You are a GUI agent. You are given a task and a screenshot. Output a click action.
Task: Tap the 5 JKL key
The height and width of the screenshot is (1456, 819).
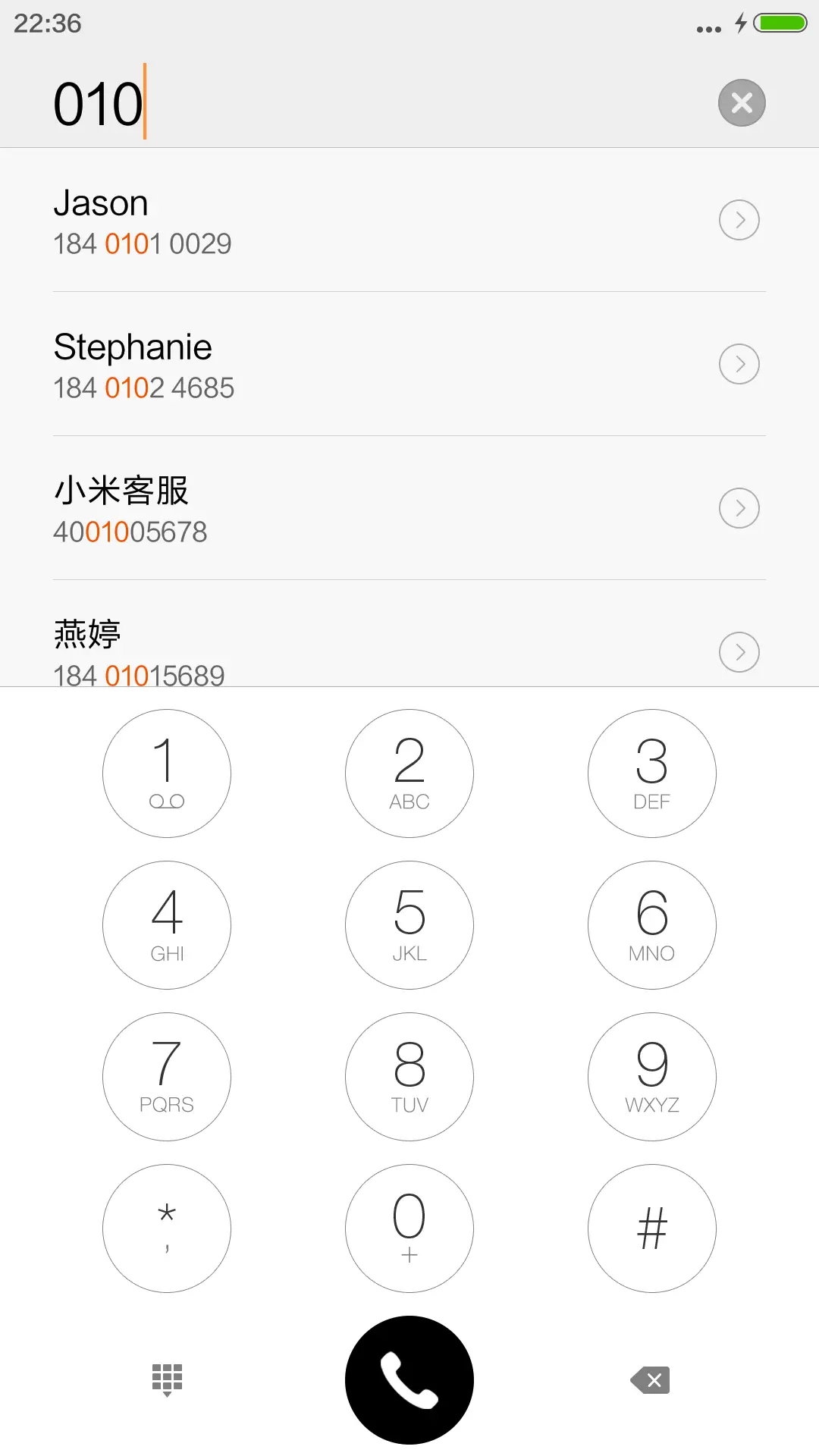click(409, 925)
